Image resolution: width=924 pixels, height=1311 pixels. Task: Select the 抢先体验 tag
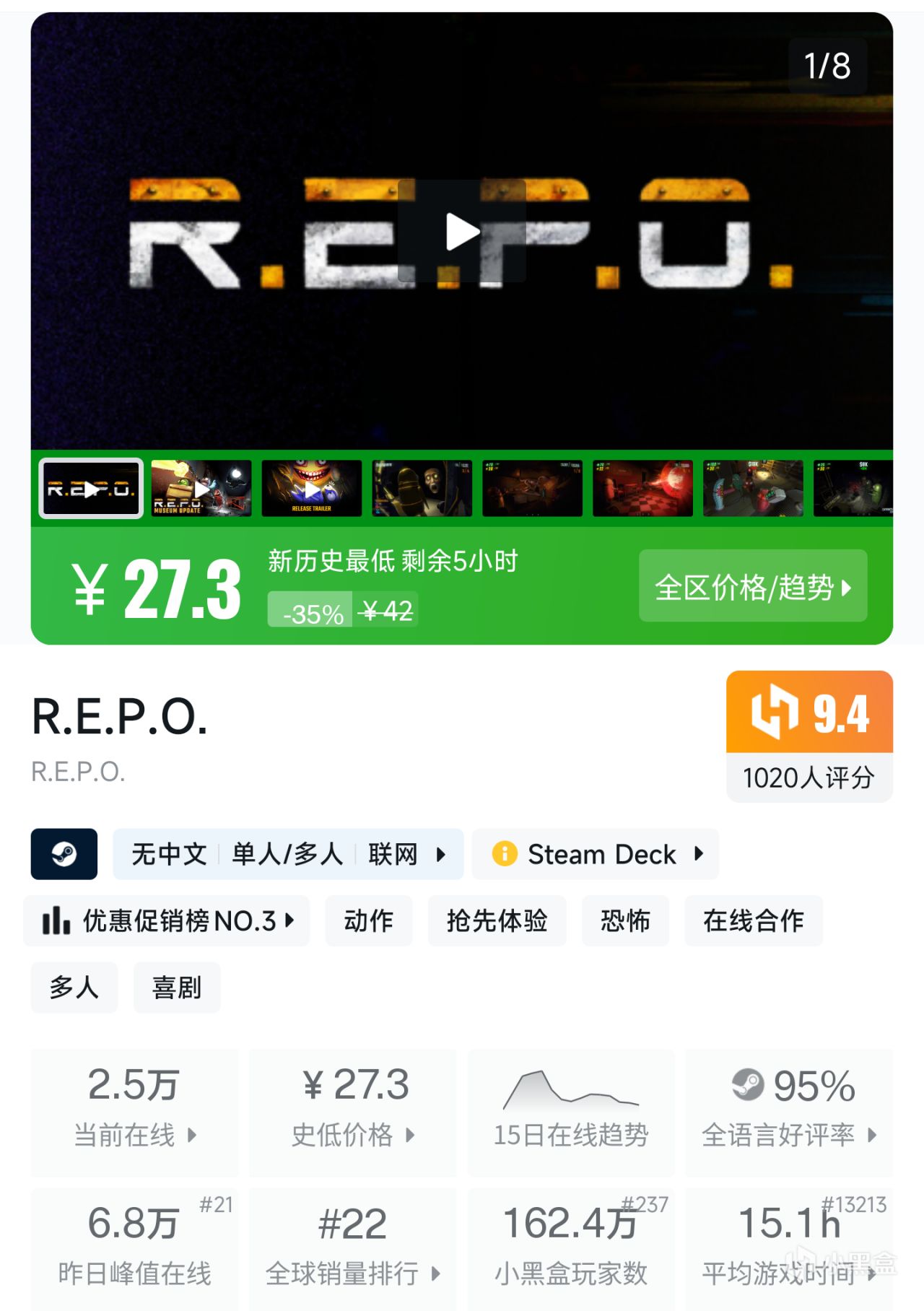[497, 920]
